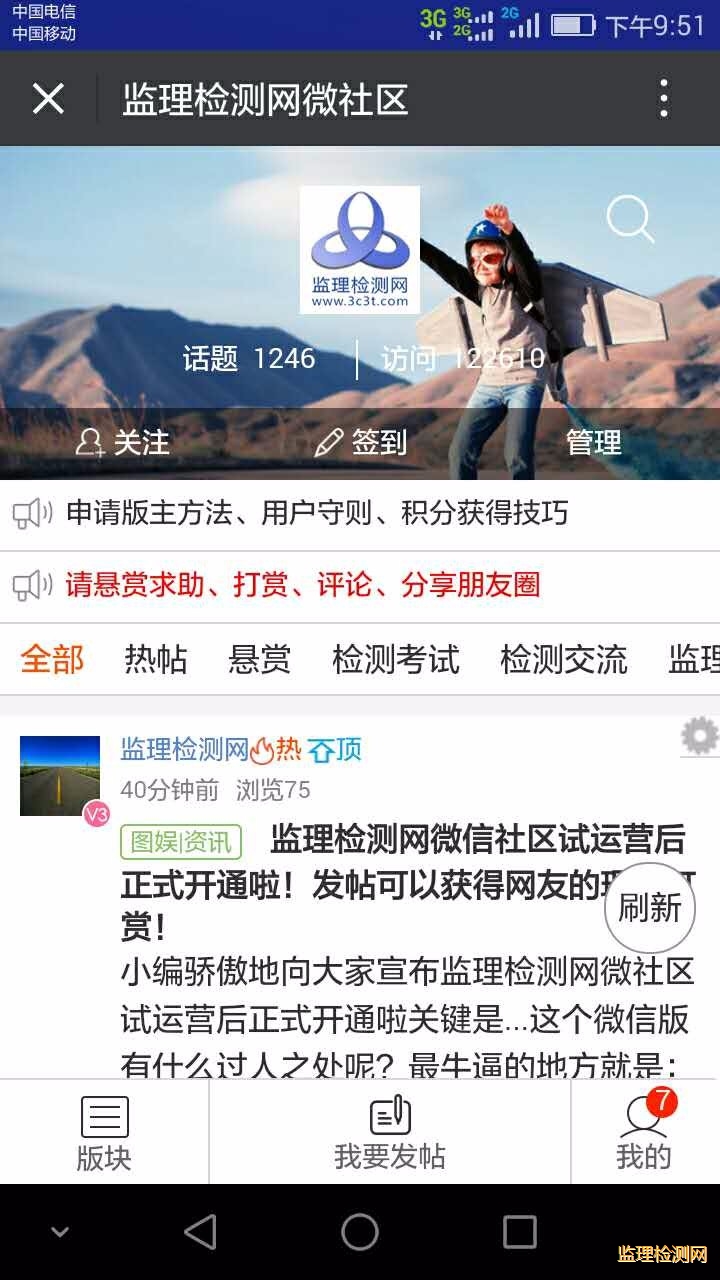Switch to the 悬赏 tab
The height and width of the screenshot is (1280, 720).
coord(260,660)
